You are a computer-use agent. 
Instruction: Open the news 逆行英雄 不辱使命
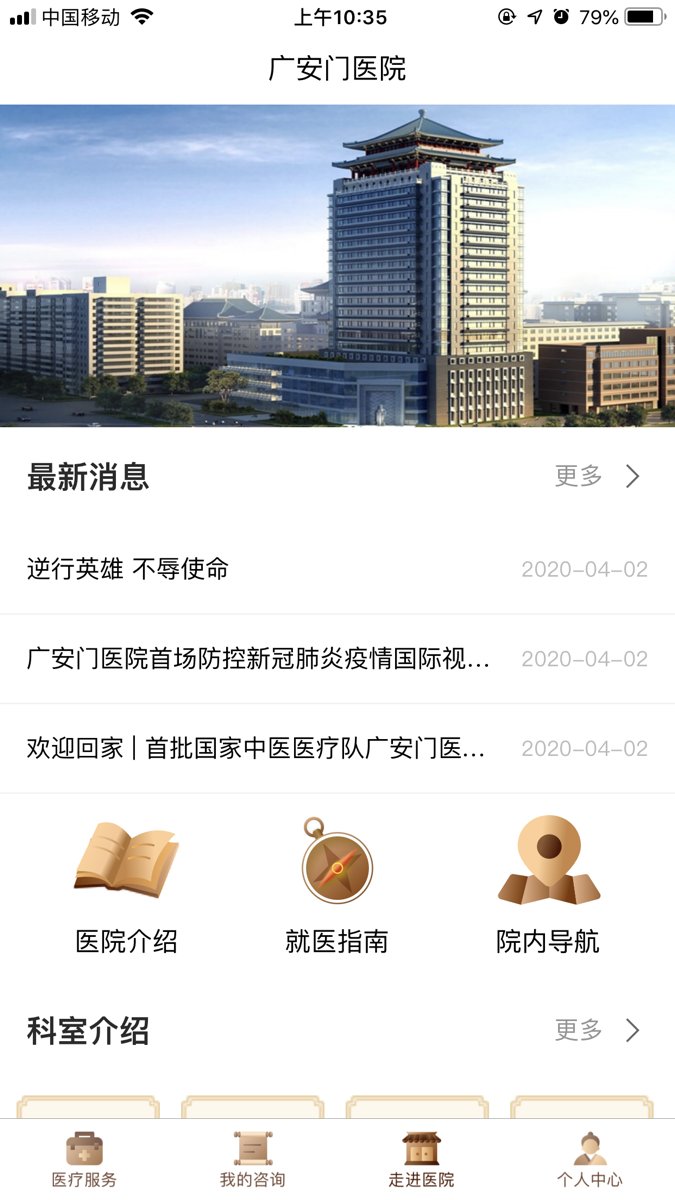click(x=128, y=569)
